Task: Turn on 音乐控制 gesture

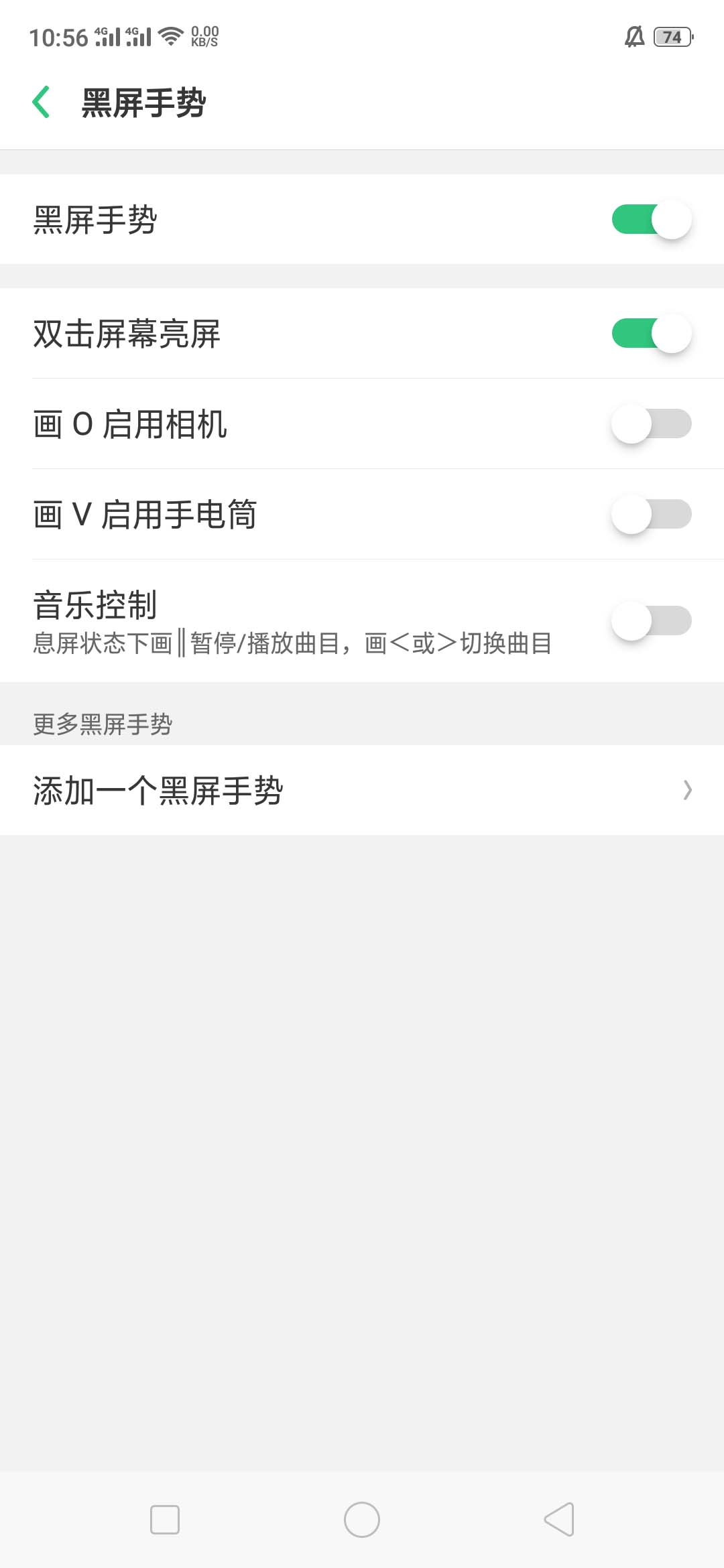Action: coord(651,621)
